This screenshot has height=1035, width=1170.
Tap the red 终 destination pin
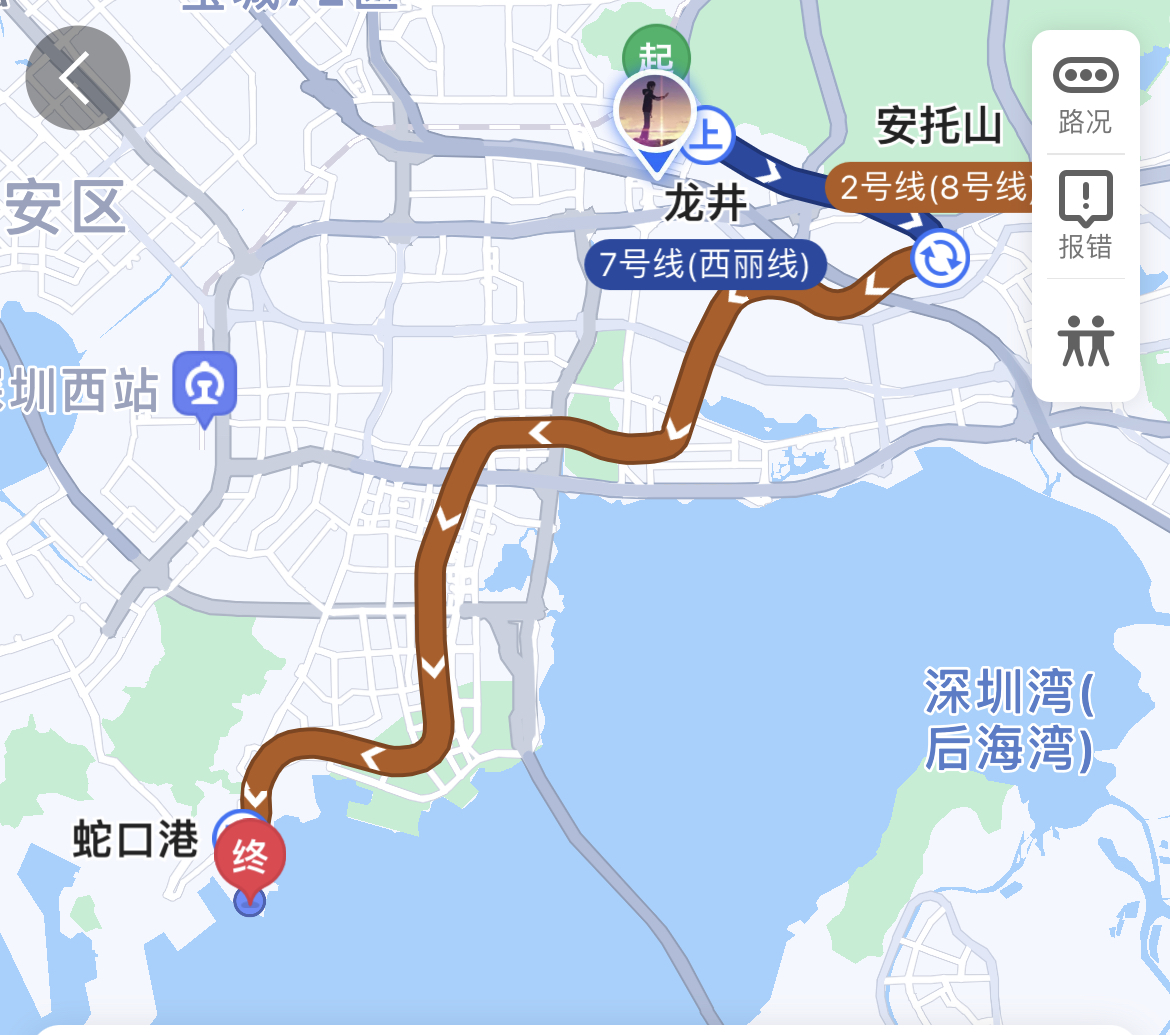click(x=250, y=858)
